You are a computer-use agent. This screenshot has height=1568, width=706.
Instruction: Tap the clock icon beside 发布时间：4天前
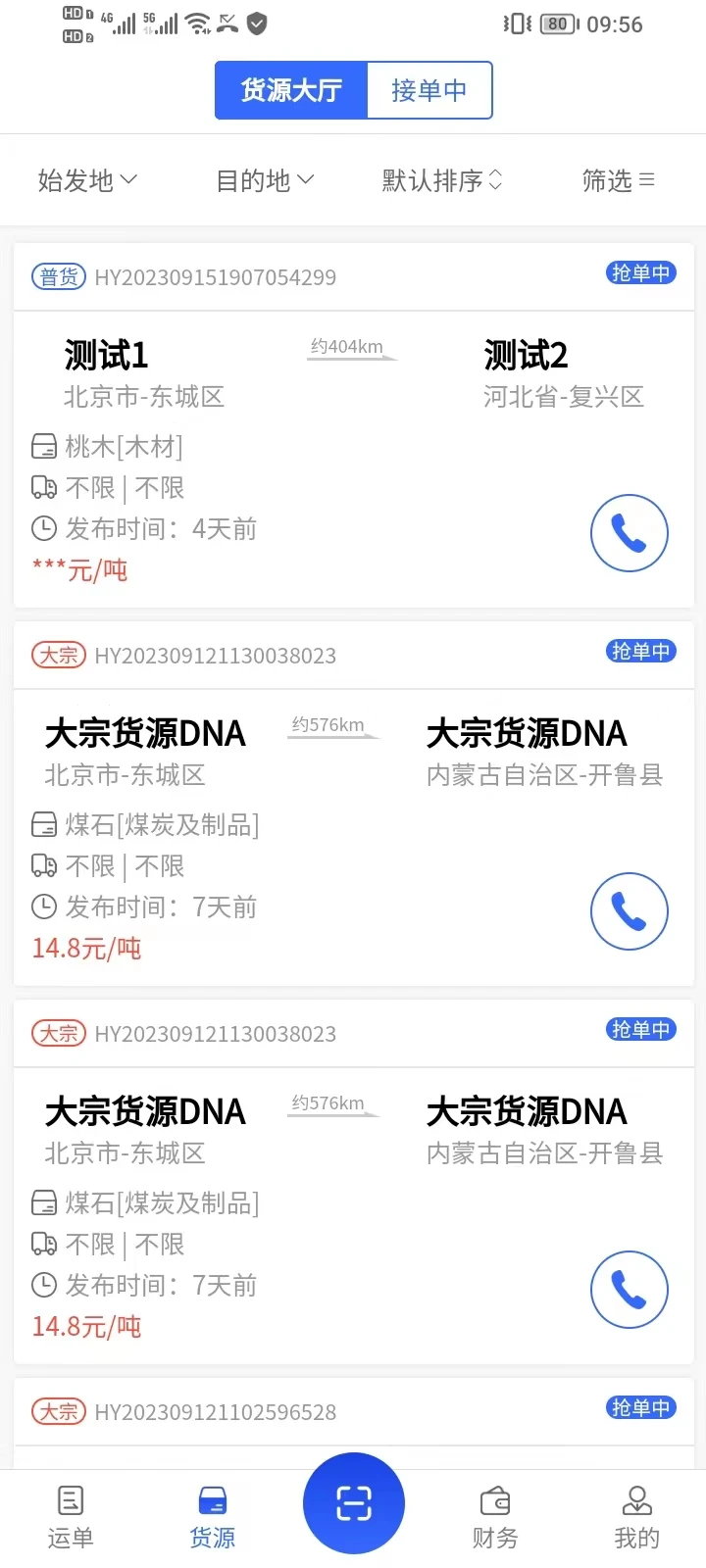(44, 528)
